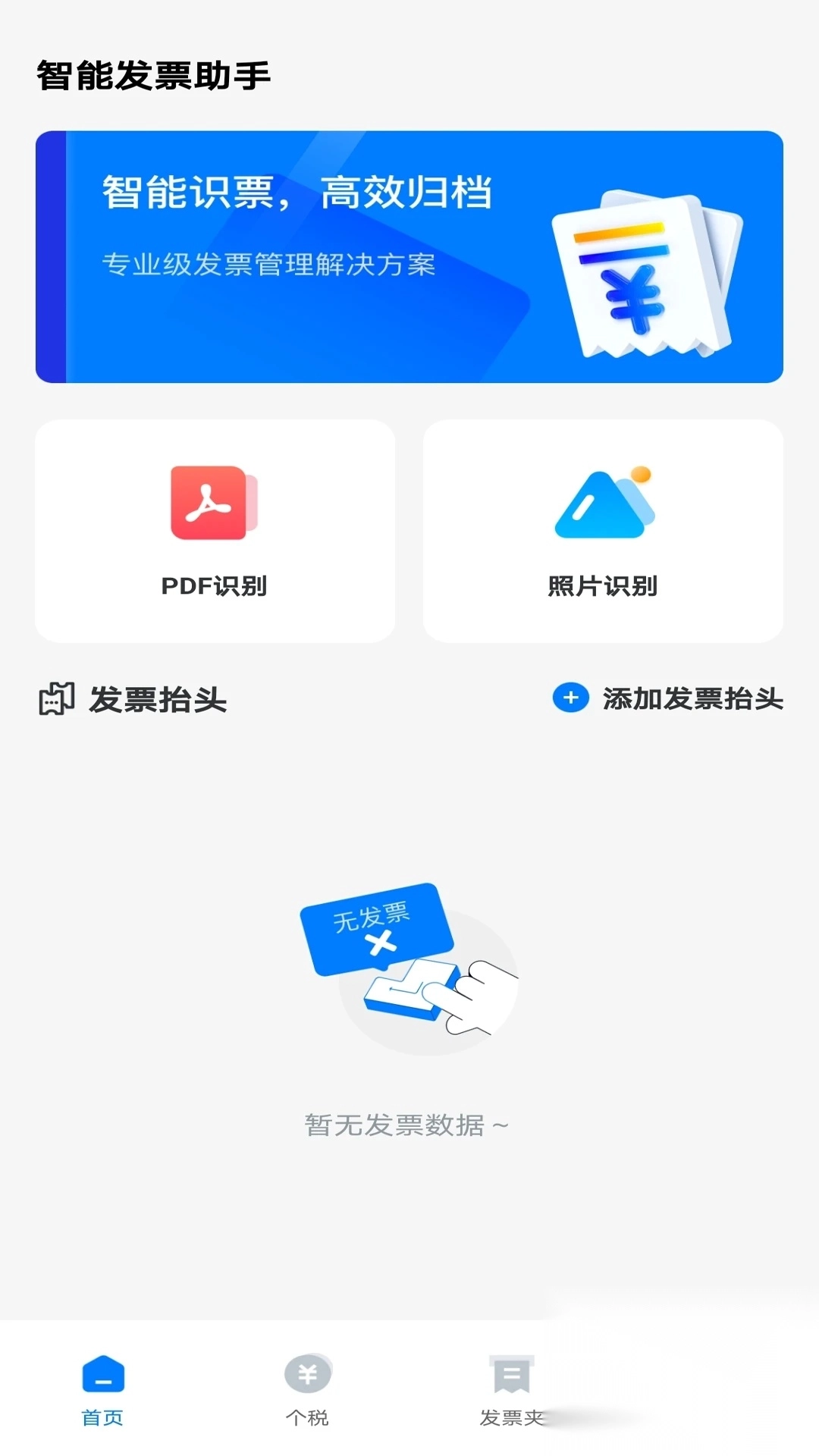Tap the 照片识别 card label

pos(603,586)
